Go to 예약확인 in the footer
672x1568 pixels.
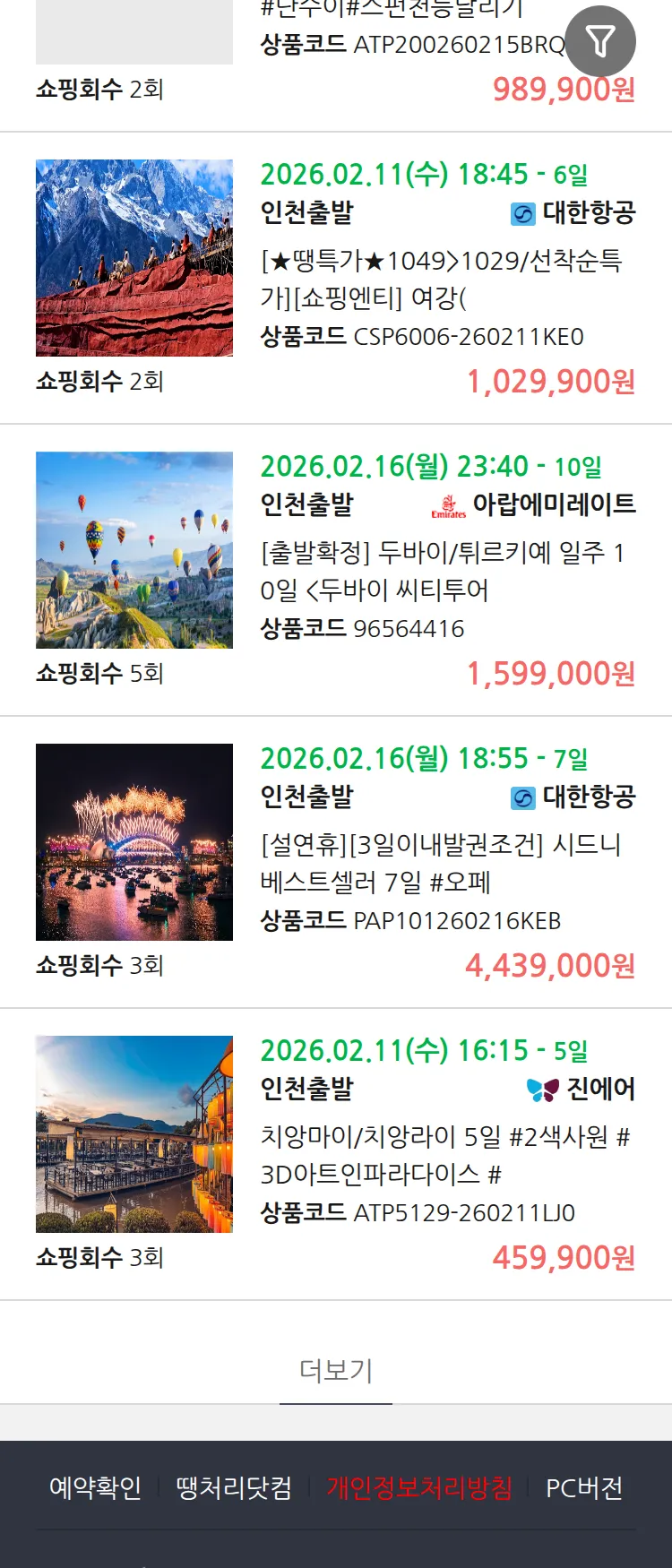95,1488
